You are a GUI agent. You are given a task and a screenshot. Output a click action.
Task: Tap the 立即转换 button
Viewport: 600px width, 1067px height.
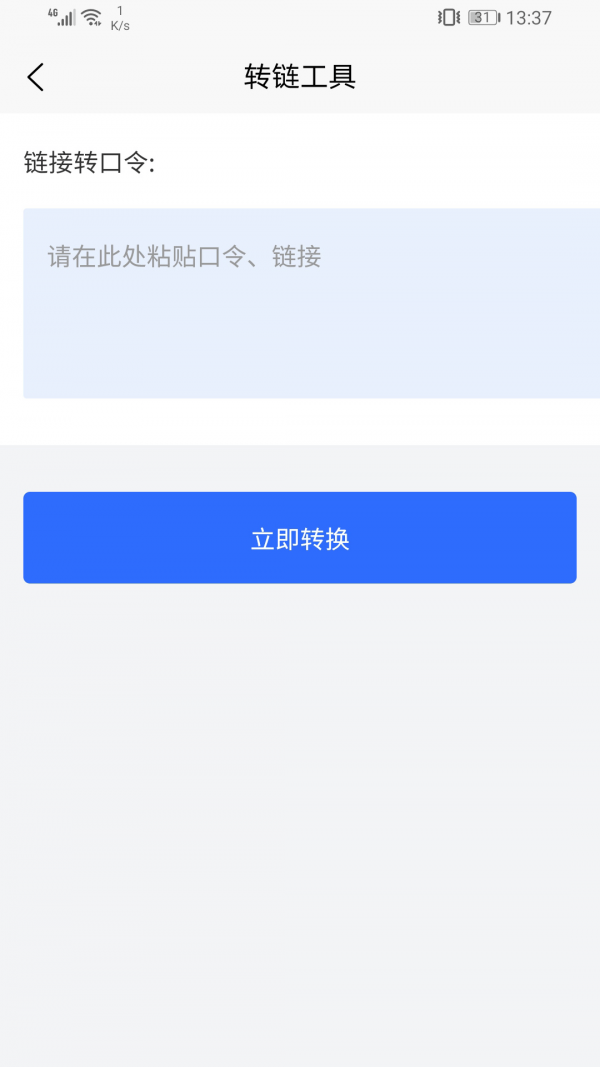tap(300, 538)
